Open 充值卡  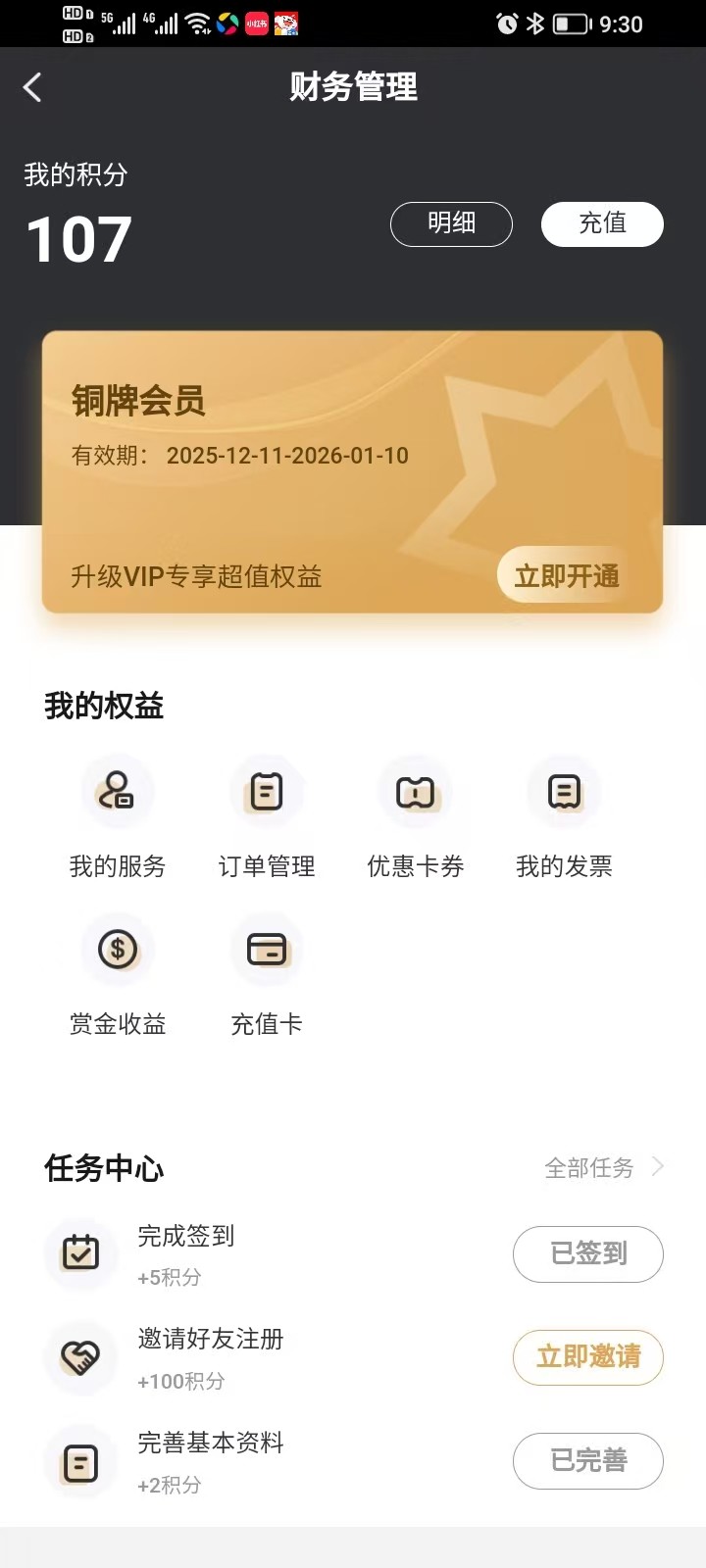[267, 973]
